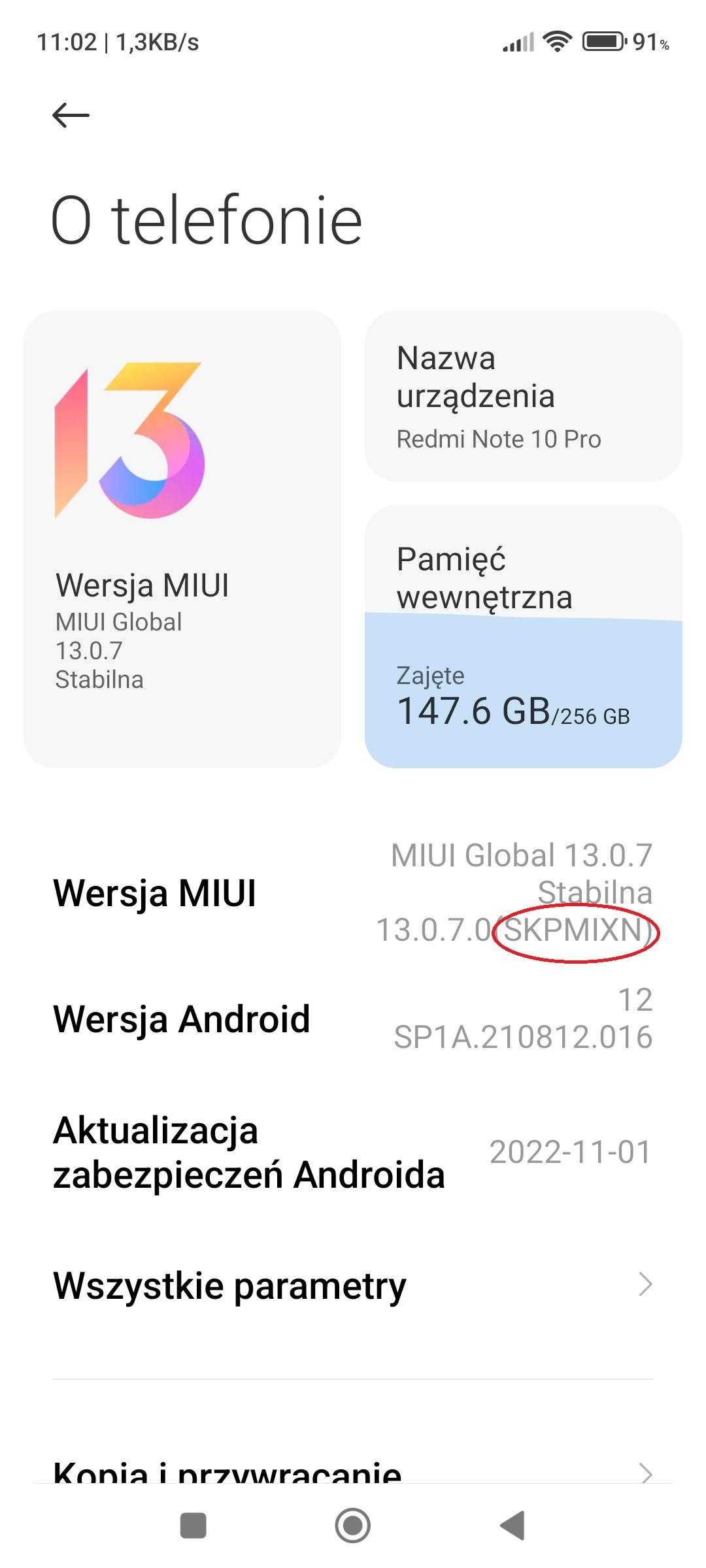Viewport: 706px width, 1568px height.
Task: Tap the Wersja MIUI row
Action: pyautogui.click(x=353, y=893)
